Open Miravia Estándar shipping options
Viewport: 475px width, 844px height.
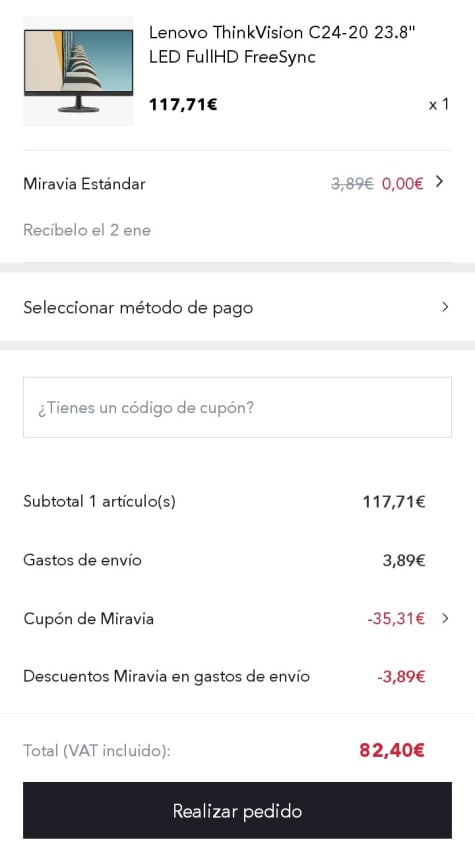click(x=237, y=184)
